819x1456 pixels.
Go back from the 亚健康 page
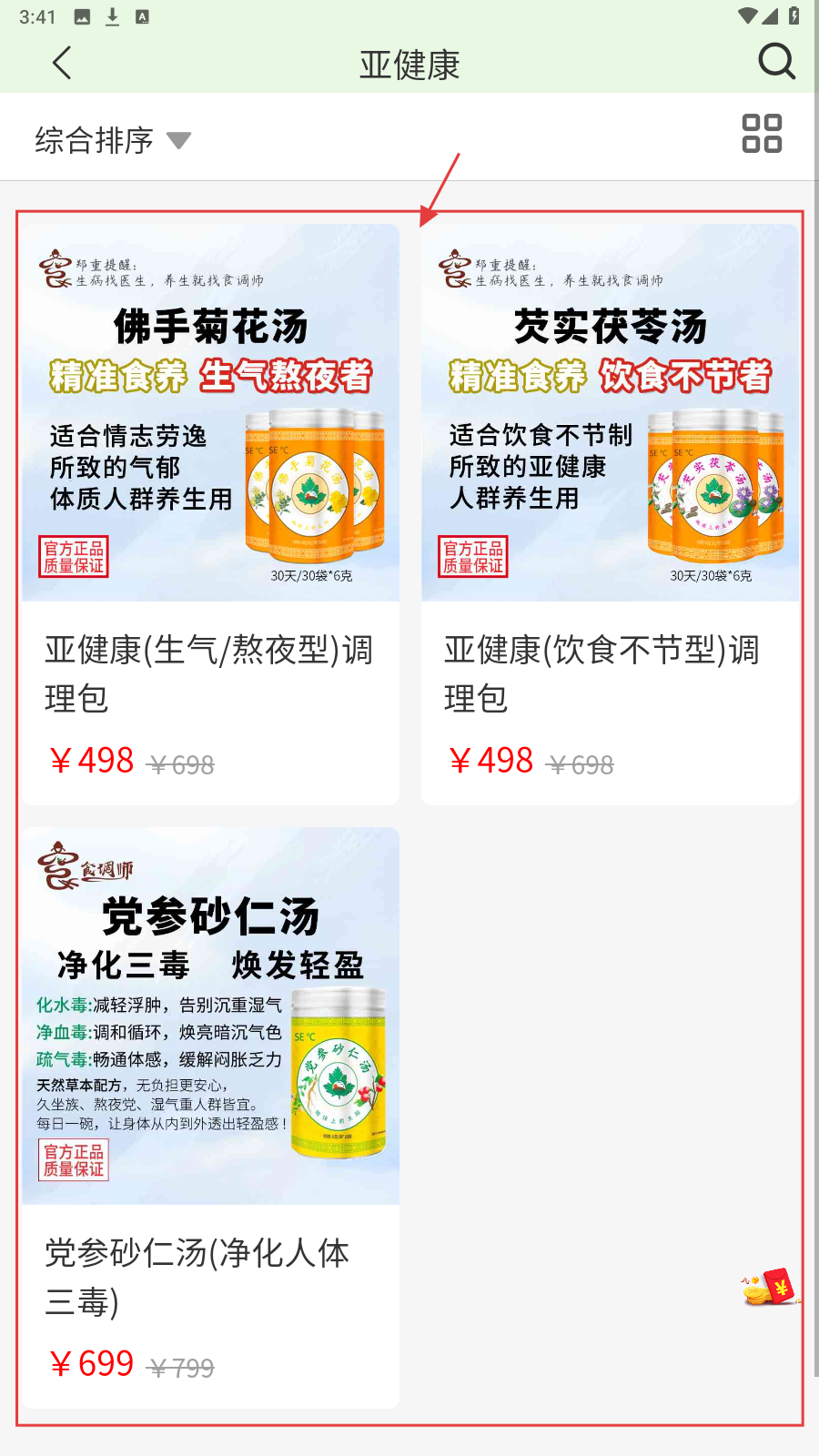(x=62, y=63)
